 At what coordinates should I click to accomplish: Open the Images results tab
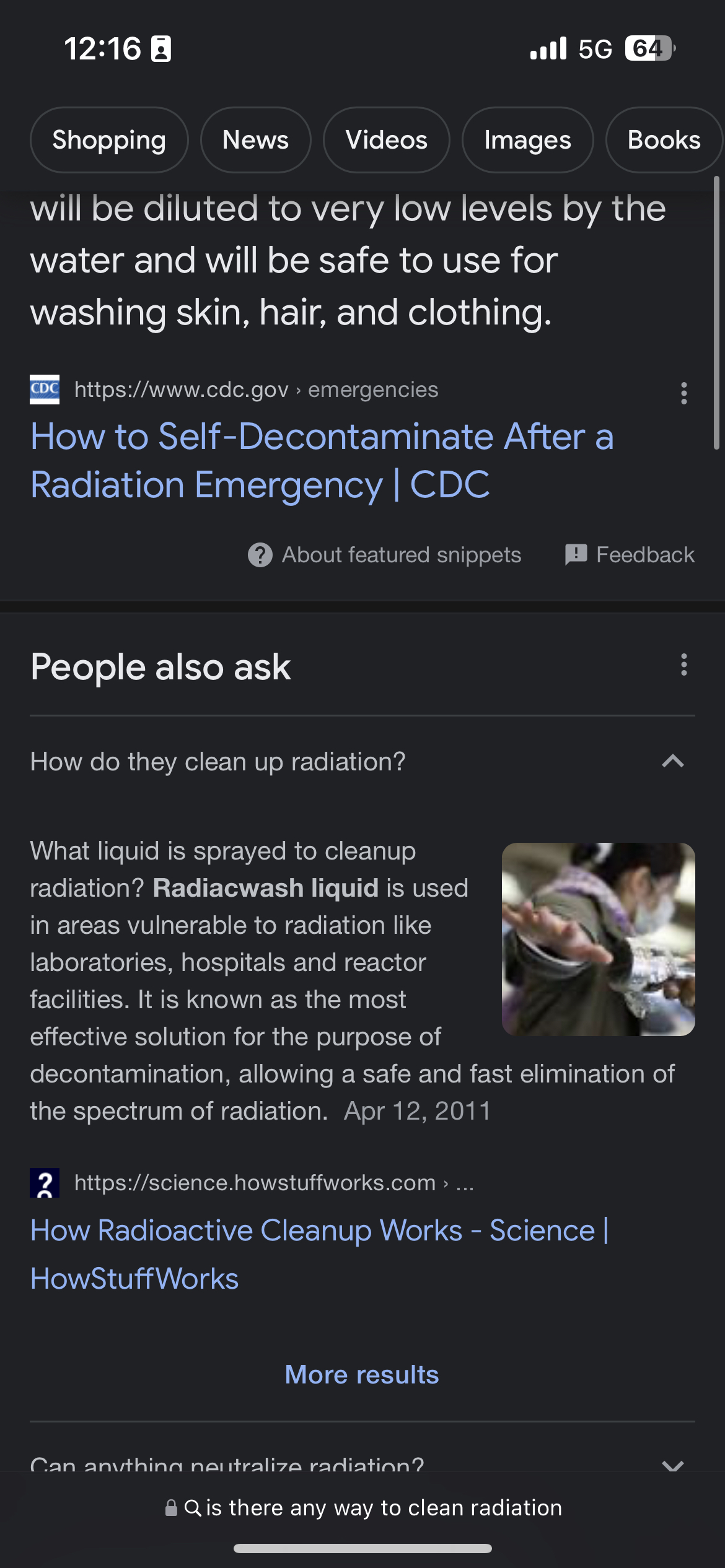[527, 140]
